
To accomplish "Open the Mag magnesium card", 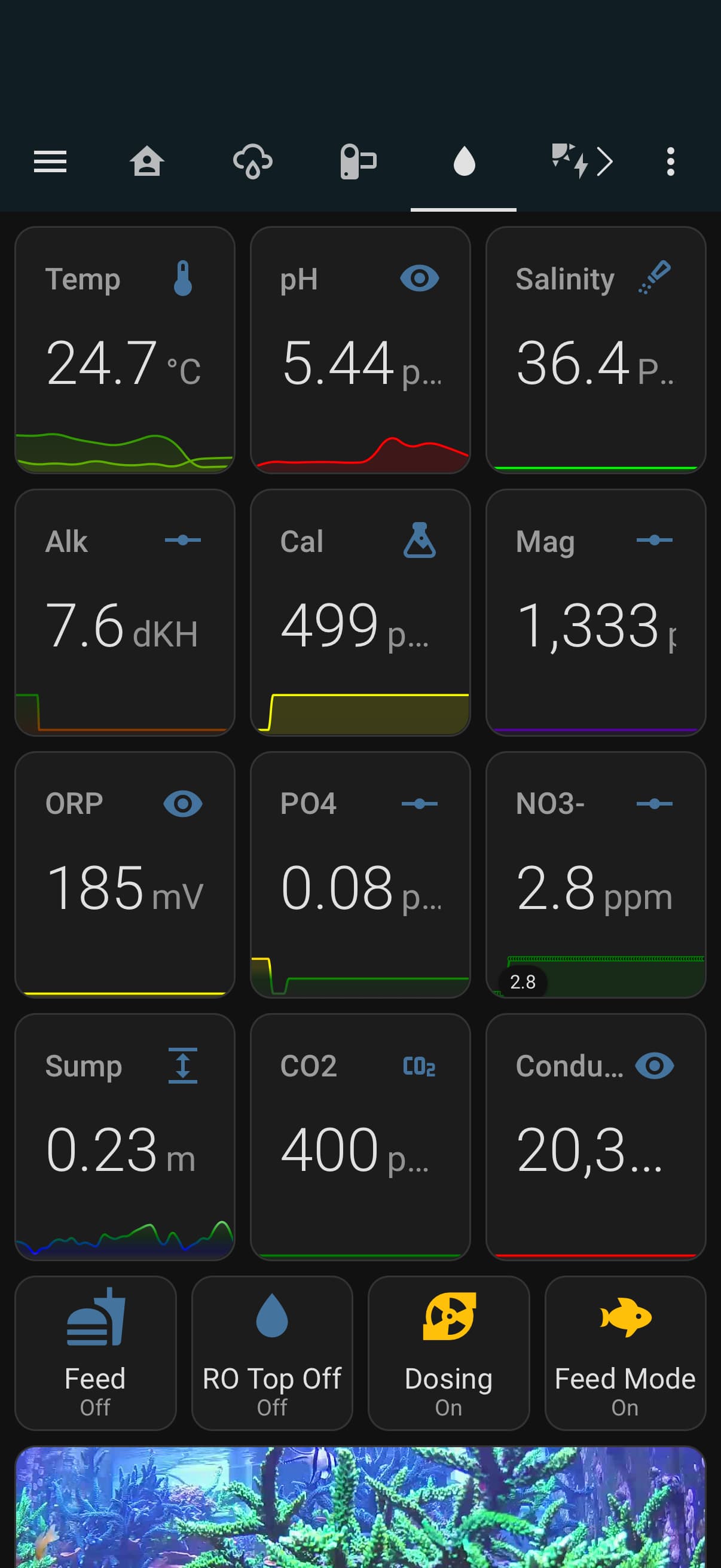I will 595,612.
